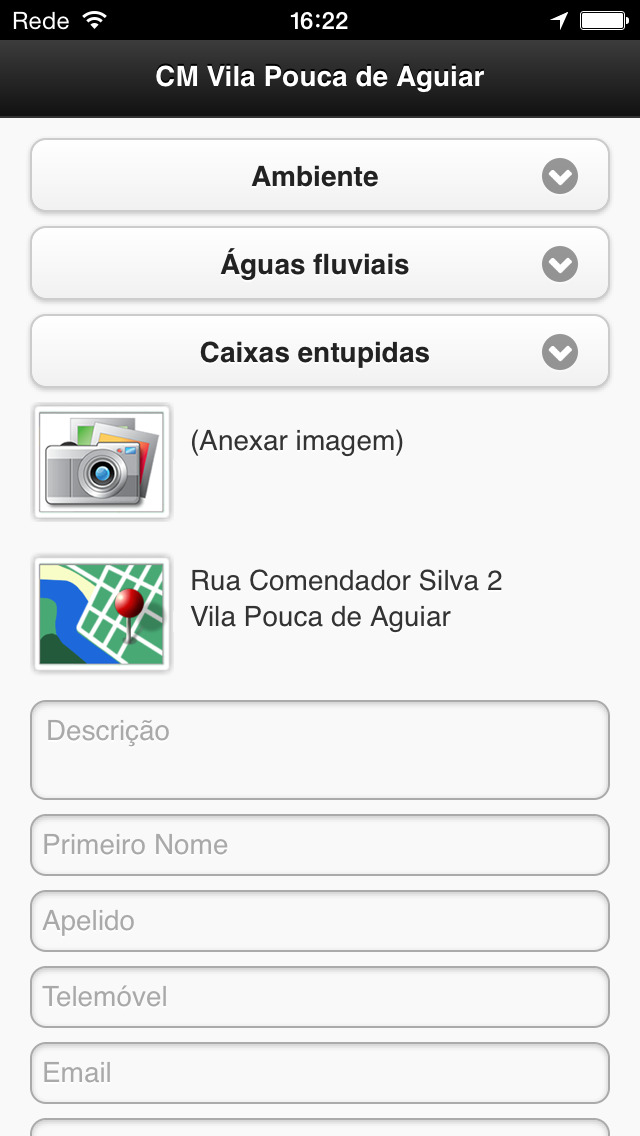Open the map location picker icon
Viewport: 640px width, 1136px height.
(101, 613)
